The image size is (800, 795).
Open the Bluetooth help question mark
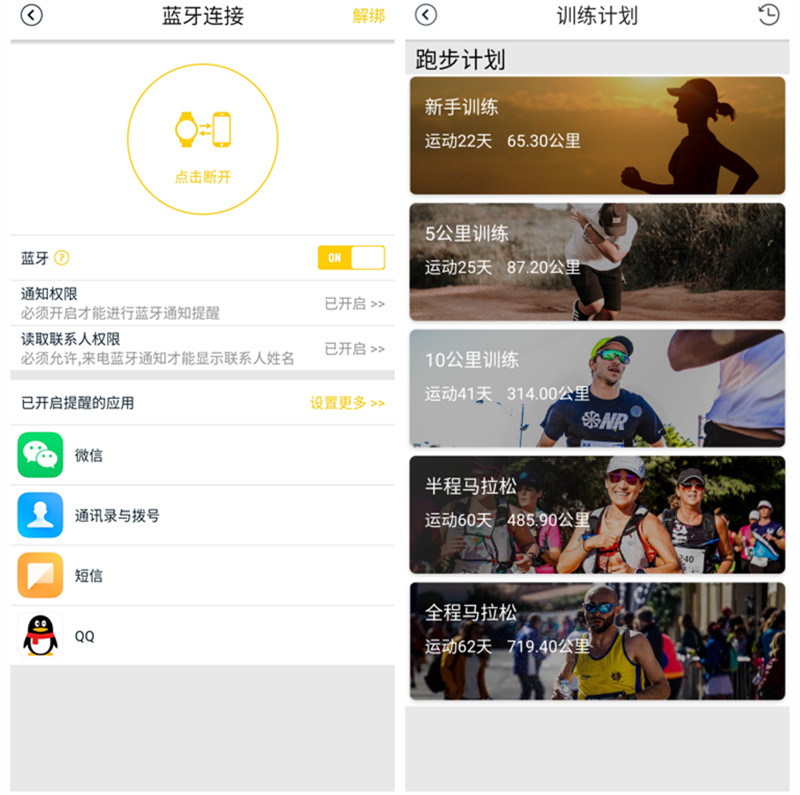(x=62, y=258)
